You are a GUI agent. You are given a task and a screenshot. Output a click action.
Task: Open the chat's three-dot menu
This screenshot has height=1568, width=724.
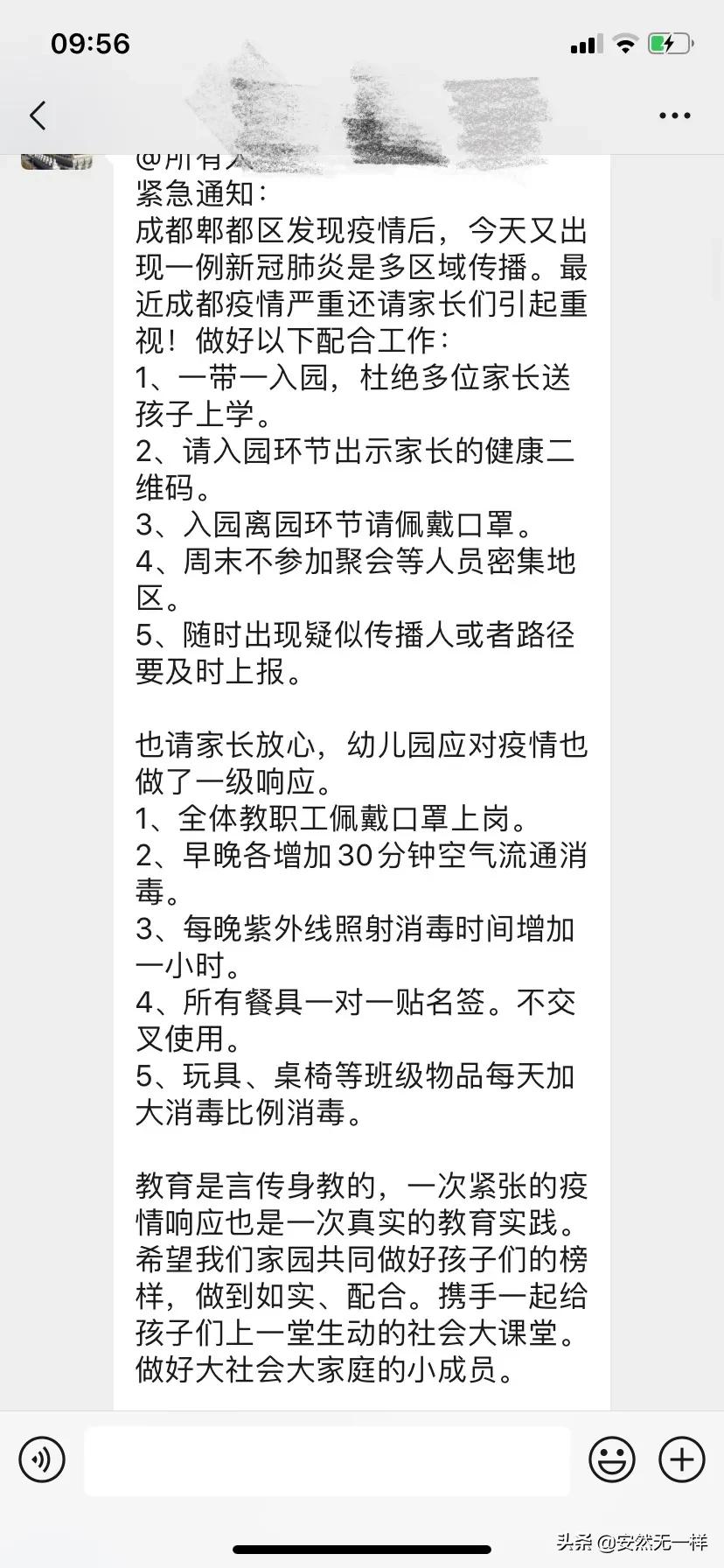click(674, 115)
